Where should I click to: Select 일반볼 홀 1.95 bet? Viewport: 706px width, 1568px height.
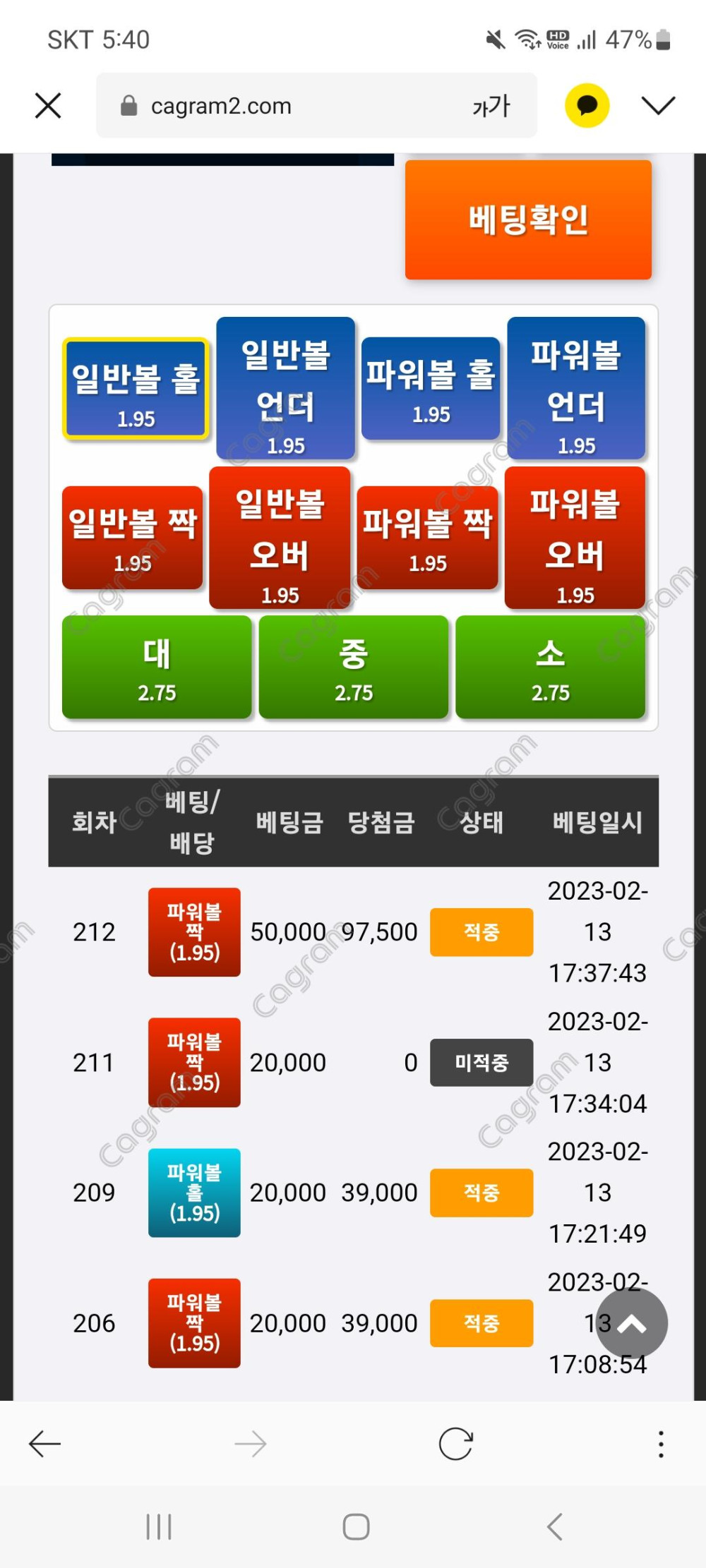click(x=136, y=389)
